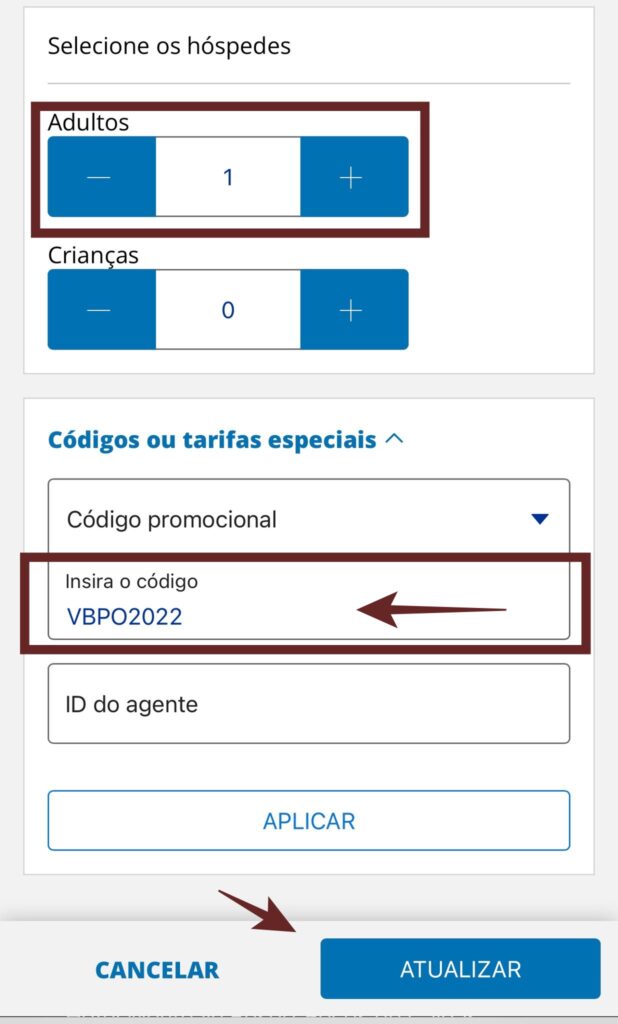Decrease the number of adults
Image resolution: width=618 pixels, height=1024 pixels.
click(x=101, y=177)
